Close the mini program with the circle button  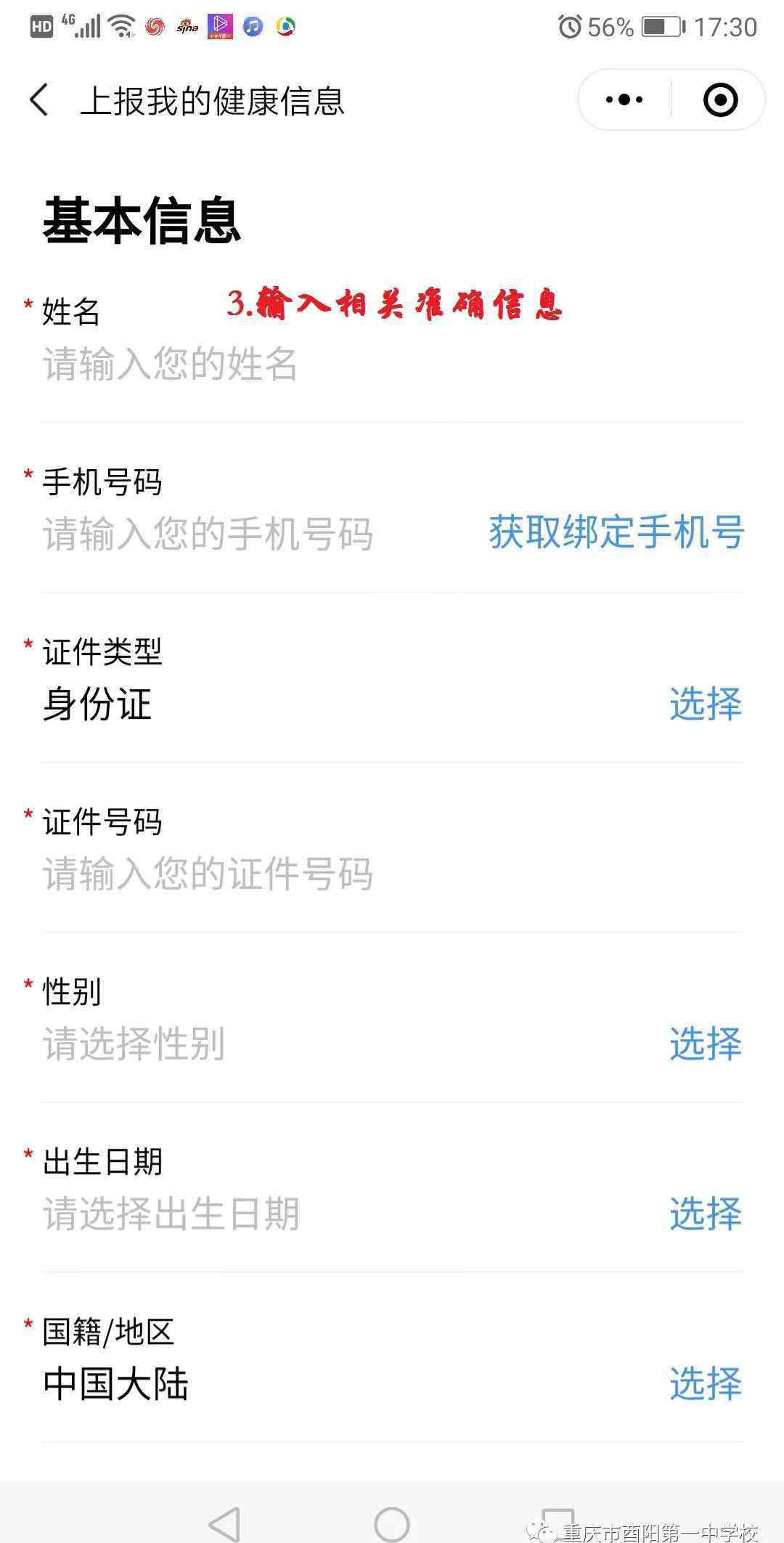[x=720, y=99]
